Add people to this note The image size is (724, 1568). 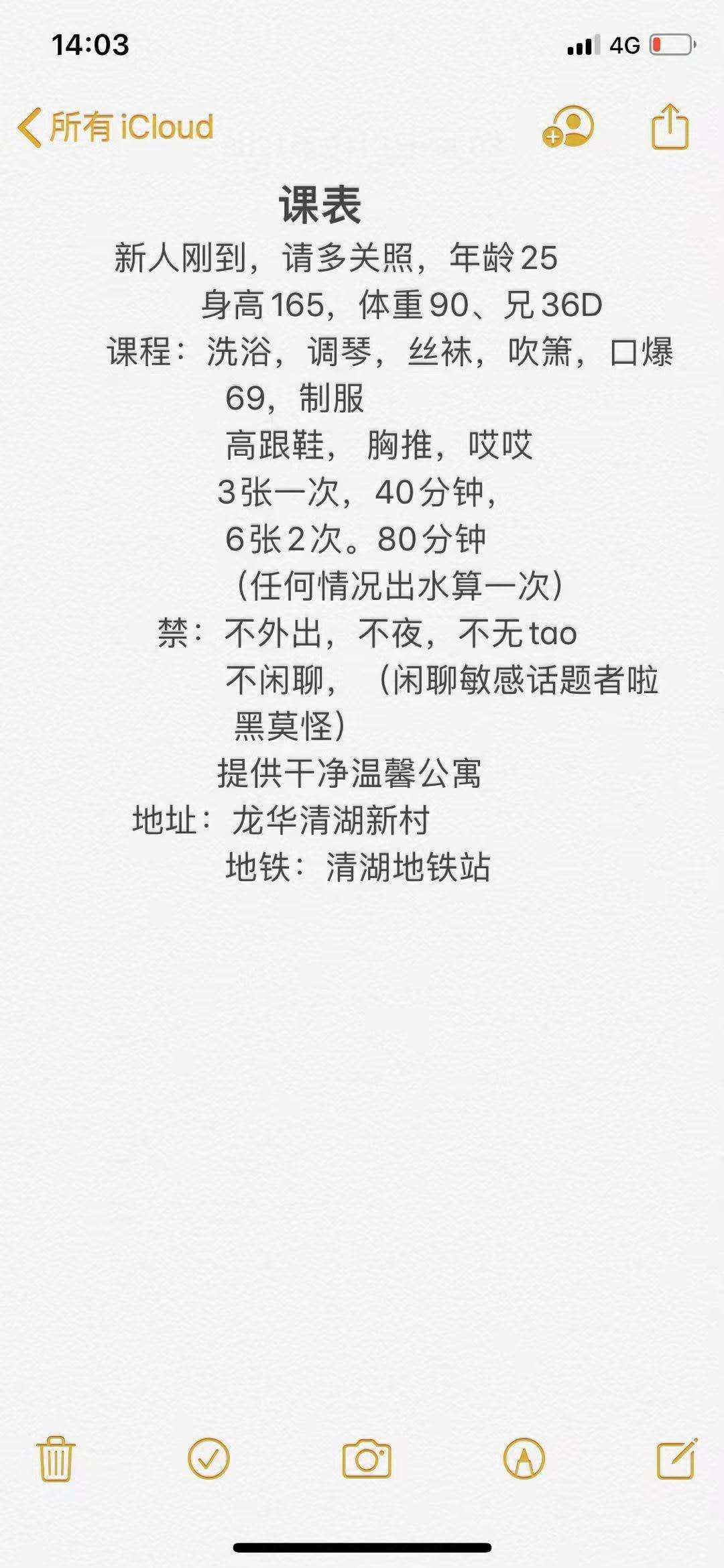coord(568,127)
